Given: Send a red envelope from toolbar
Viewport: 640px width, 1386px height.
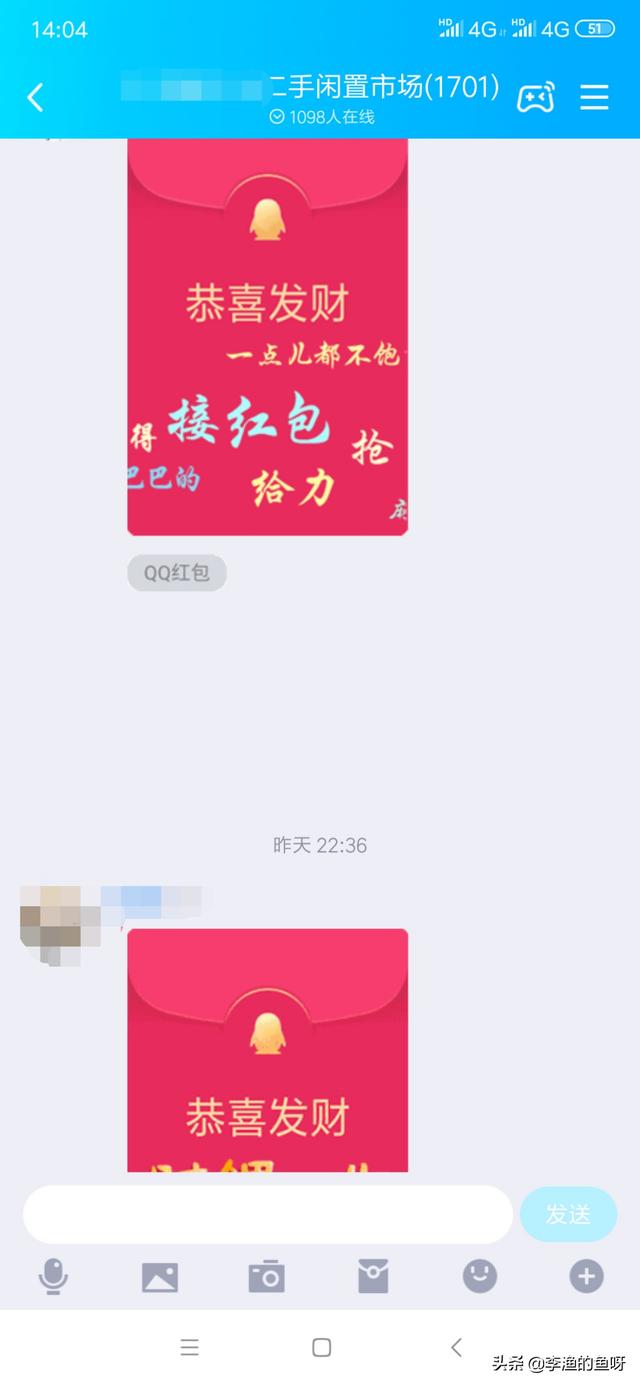Looking at the screenshot, I should click(373, 1277).
